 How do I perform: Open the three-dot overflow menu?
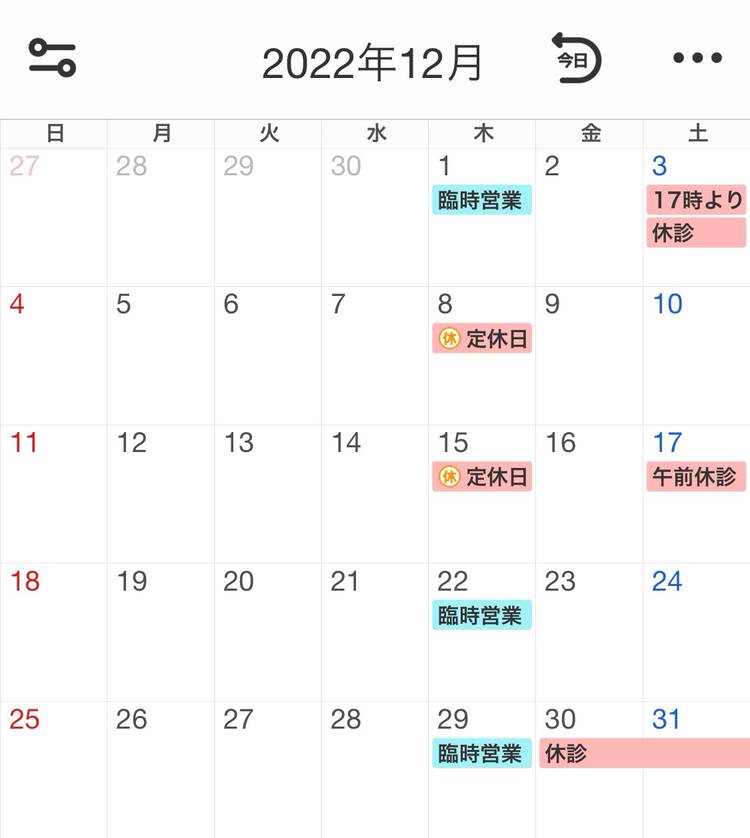point(697,58)
